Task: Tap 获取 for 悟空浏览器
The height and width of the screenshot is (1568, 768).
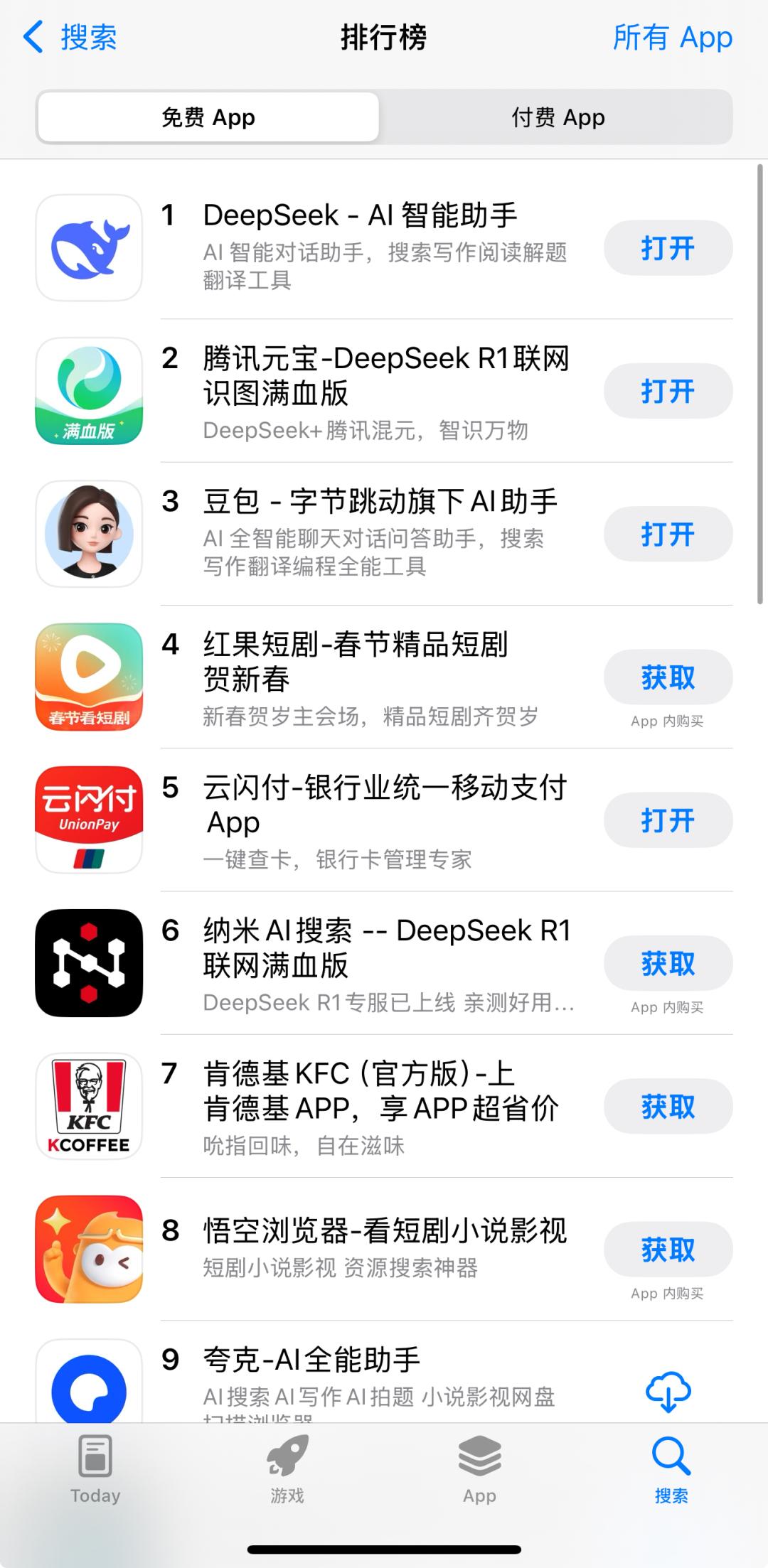Action: click(x=668, y=1250)
